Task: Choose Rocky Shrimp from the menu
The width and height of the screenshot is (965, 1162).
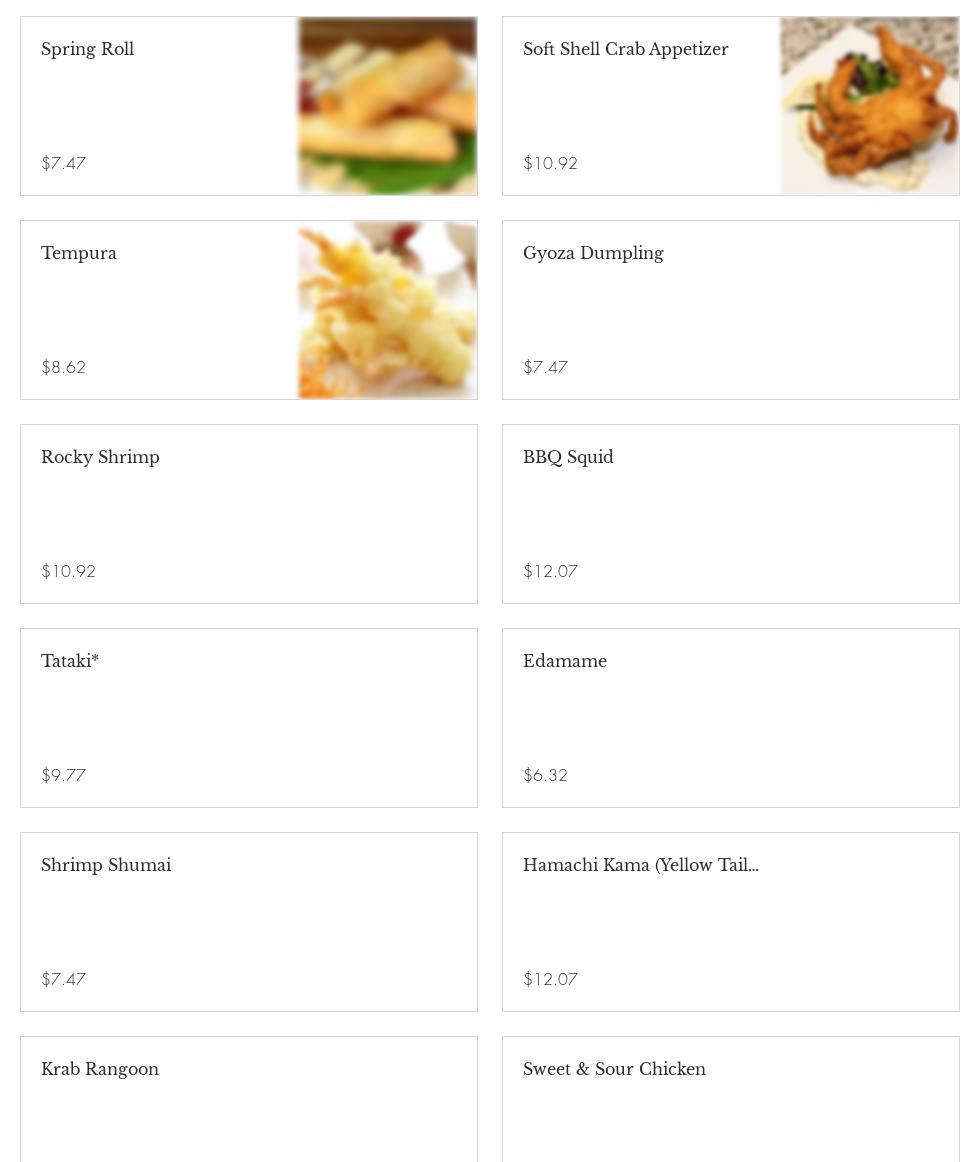Action: [x=248, y=514]
